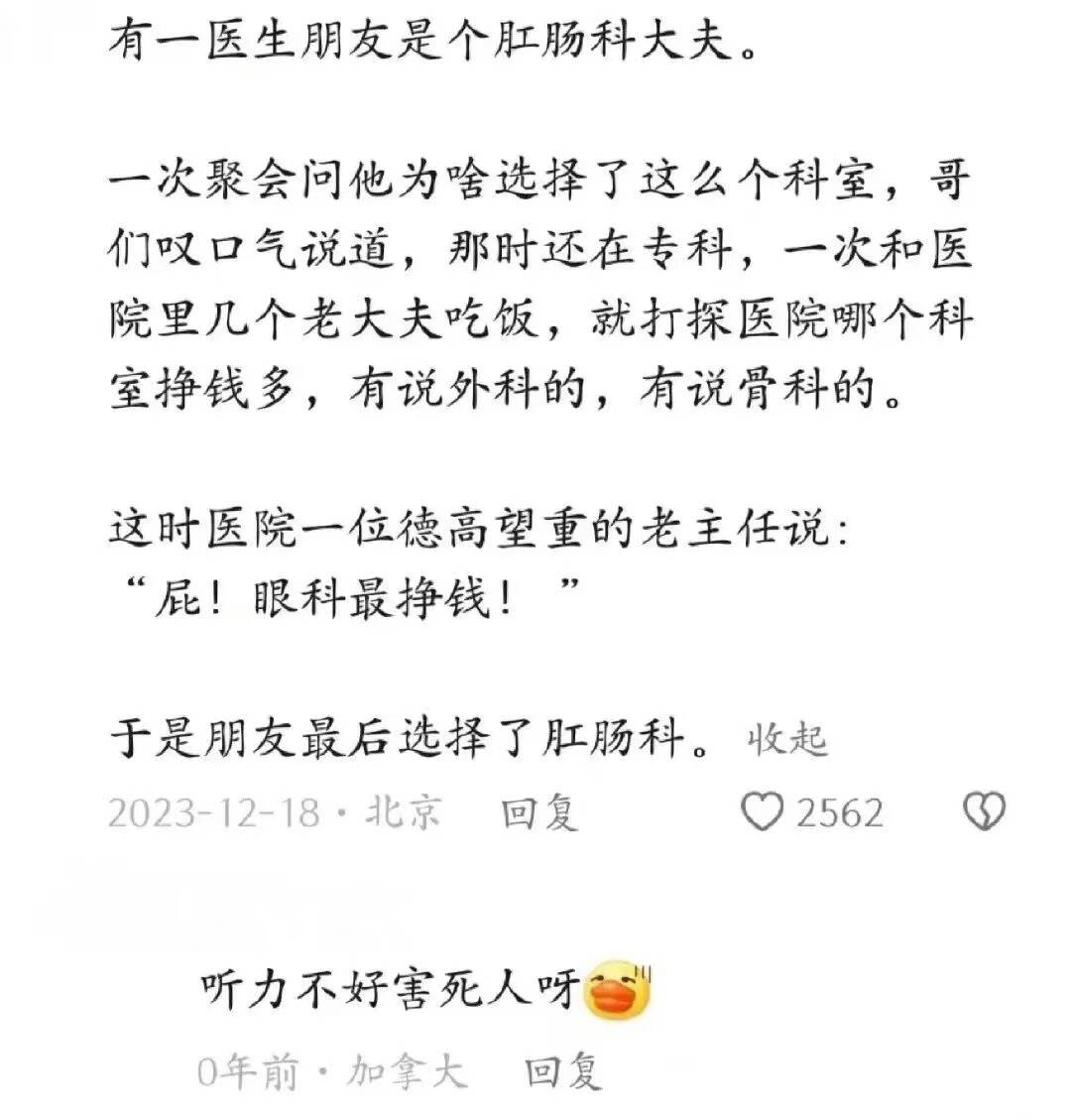The image size is (1071, 1120).
Task: Like the comment with 2562 likes
Action: point(764,812)
